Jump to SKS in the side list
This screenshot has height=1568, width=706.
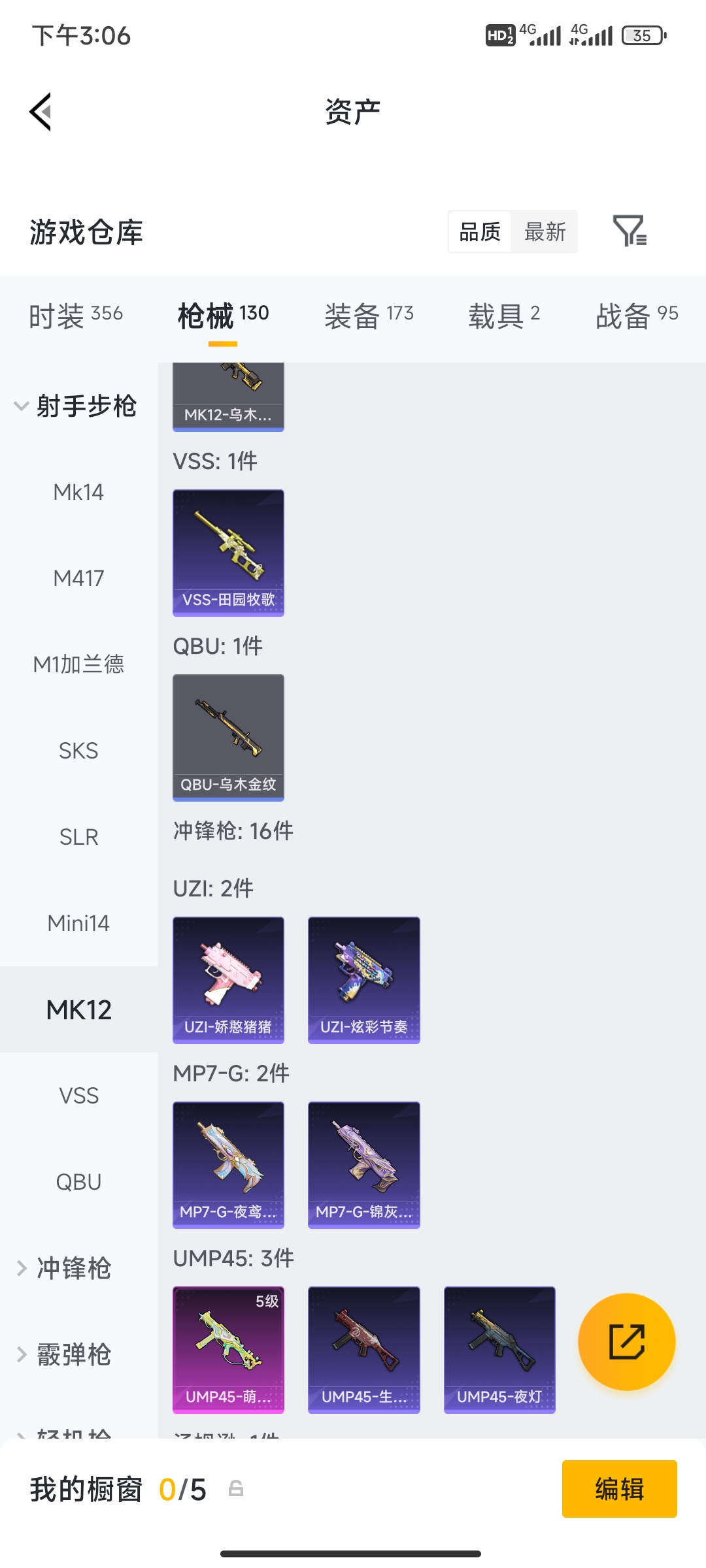click(x=78, y=751)
